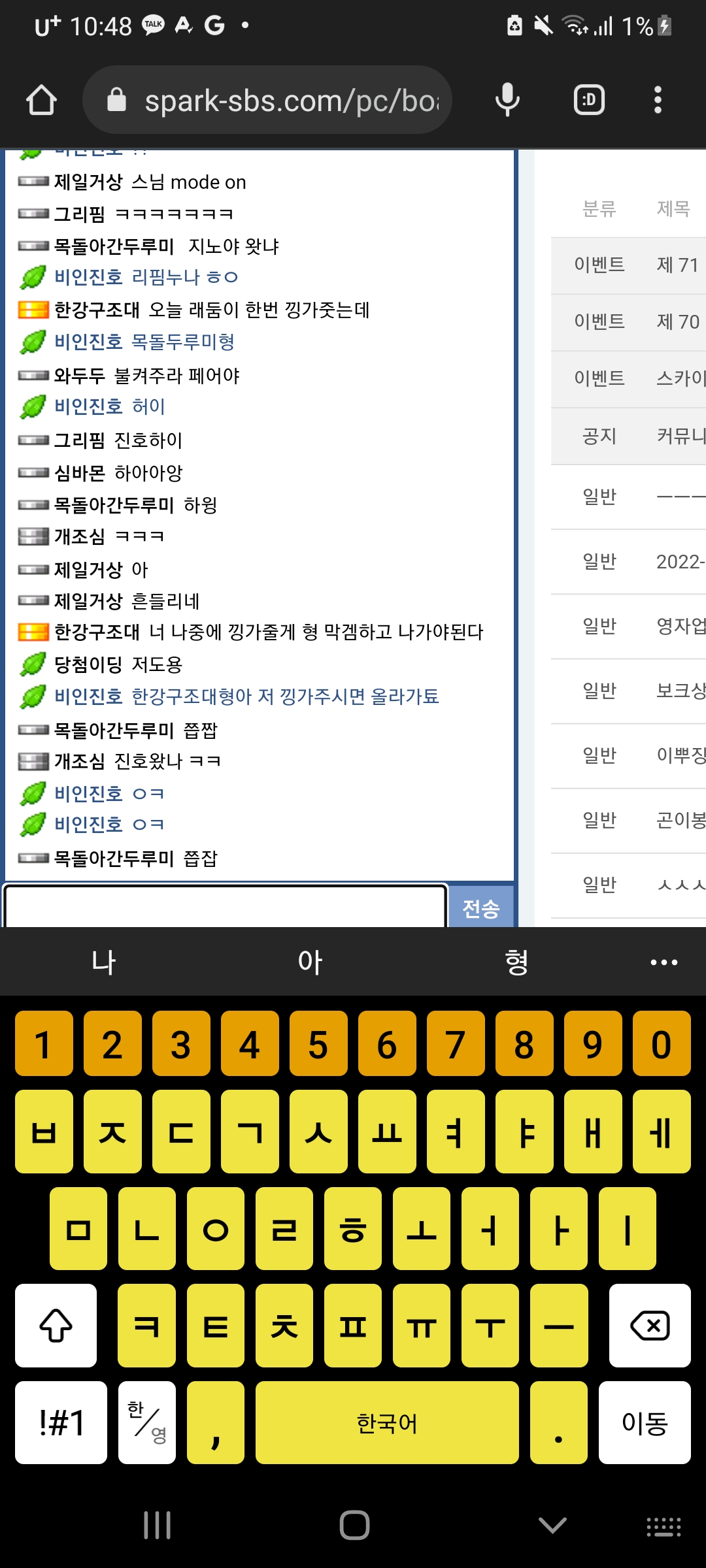Image resolution: width=706 pixels, height=1568 pixels.
Task: Tap the backspace key
Action: [x=649, y=1325]
